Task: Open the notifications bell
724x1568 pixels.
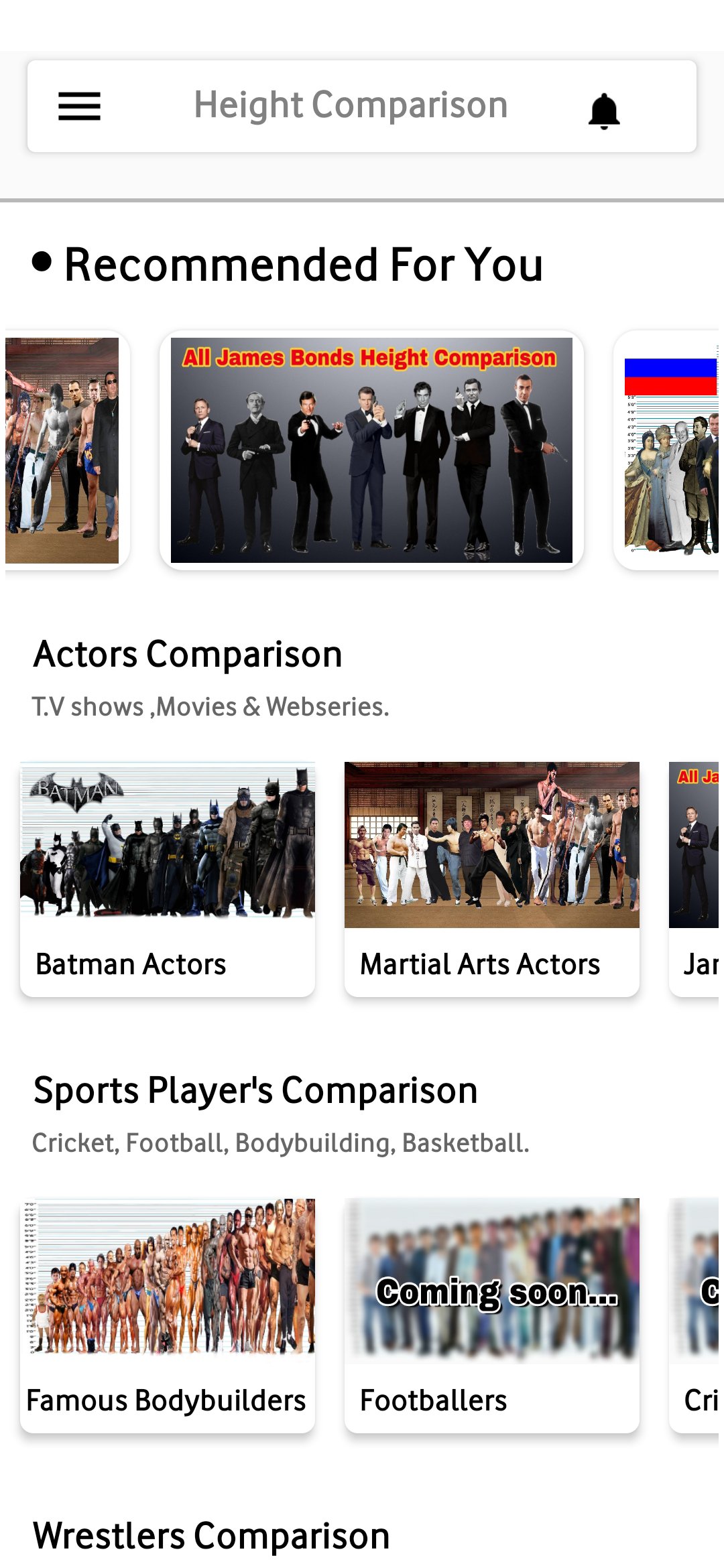Action: tap(603, 111)
